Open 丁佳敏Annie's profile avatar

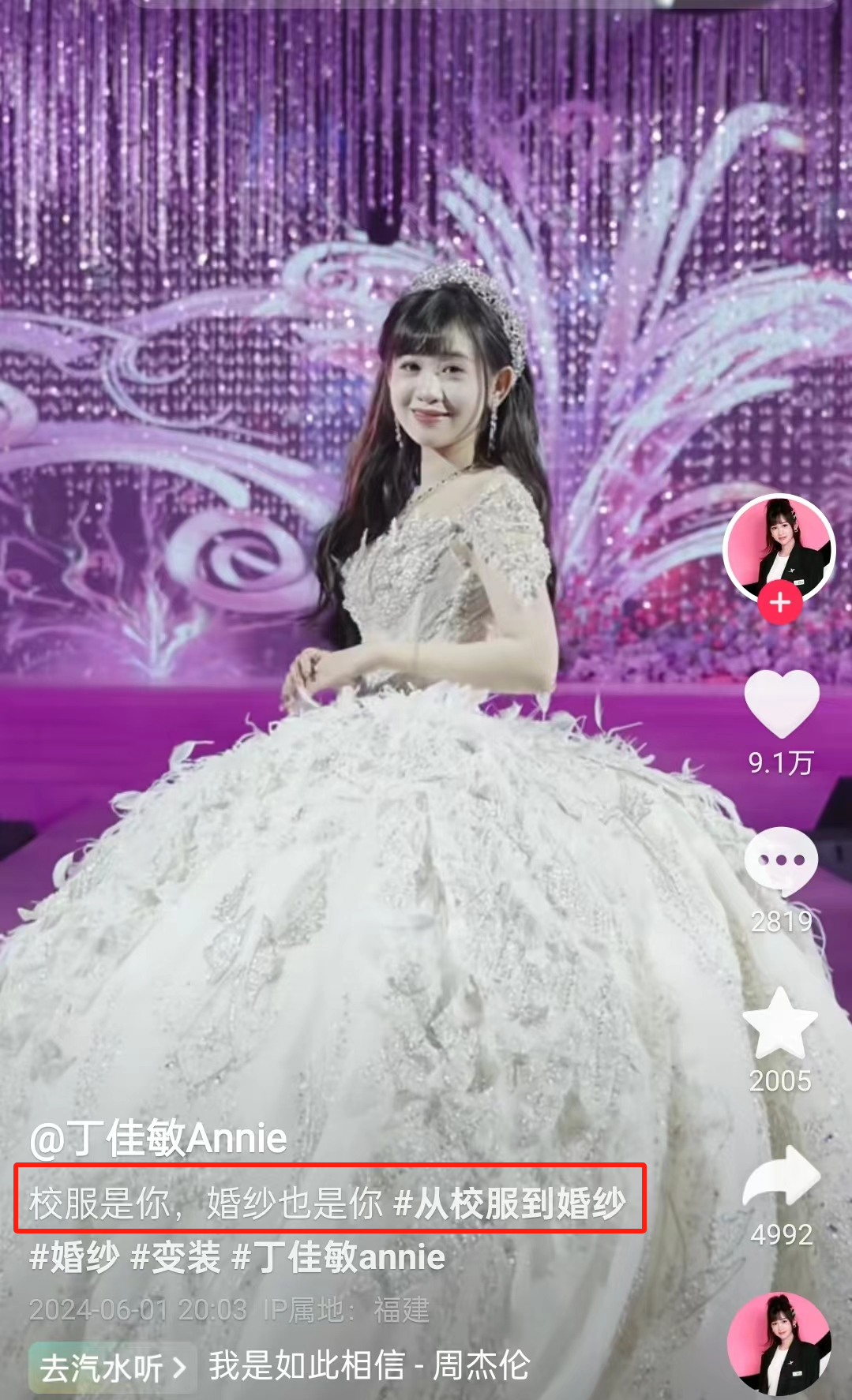pos(779,548)
